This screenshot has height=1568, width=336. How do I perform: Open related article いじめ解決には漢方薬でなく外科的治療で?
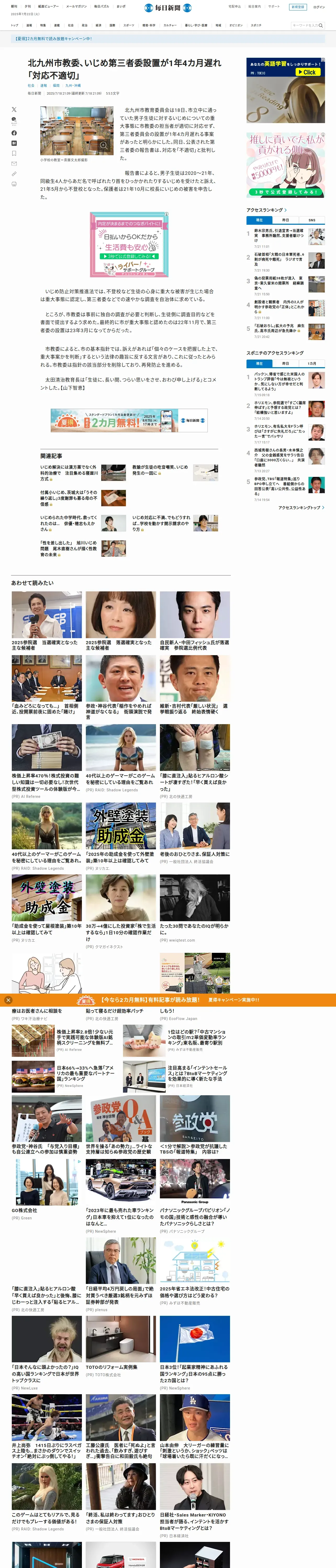coord(69,473)
